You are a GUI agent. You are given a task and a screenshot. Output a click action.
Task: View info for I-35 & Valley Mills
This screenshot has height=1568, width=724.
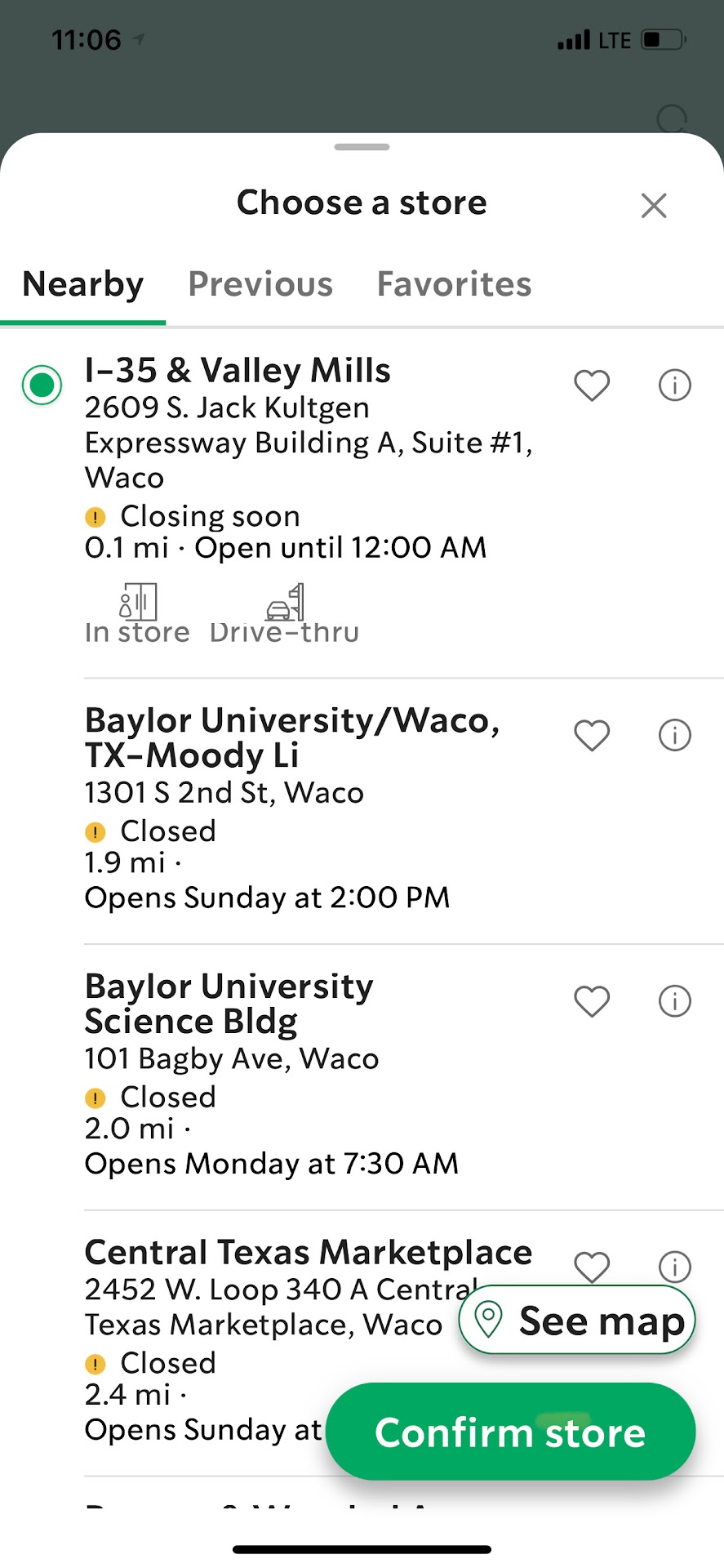(x=674, y=385)
